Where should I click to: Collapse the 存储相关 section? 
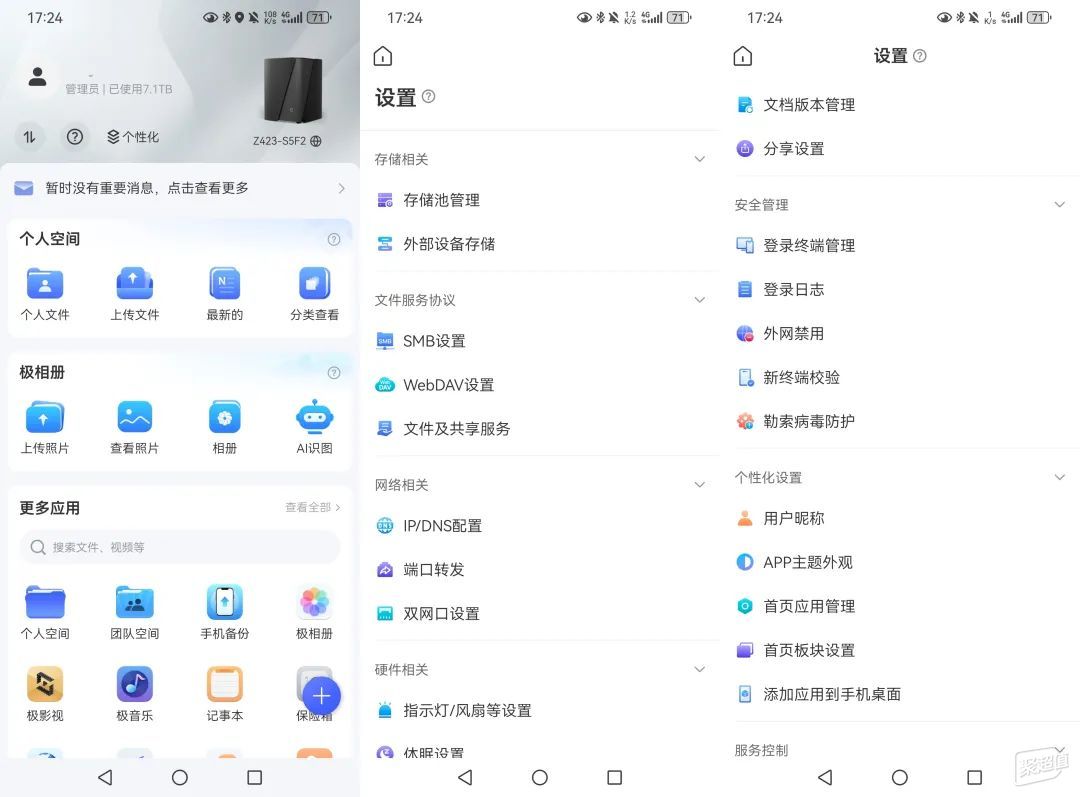(x=699, y=159)
